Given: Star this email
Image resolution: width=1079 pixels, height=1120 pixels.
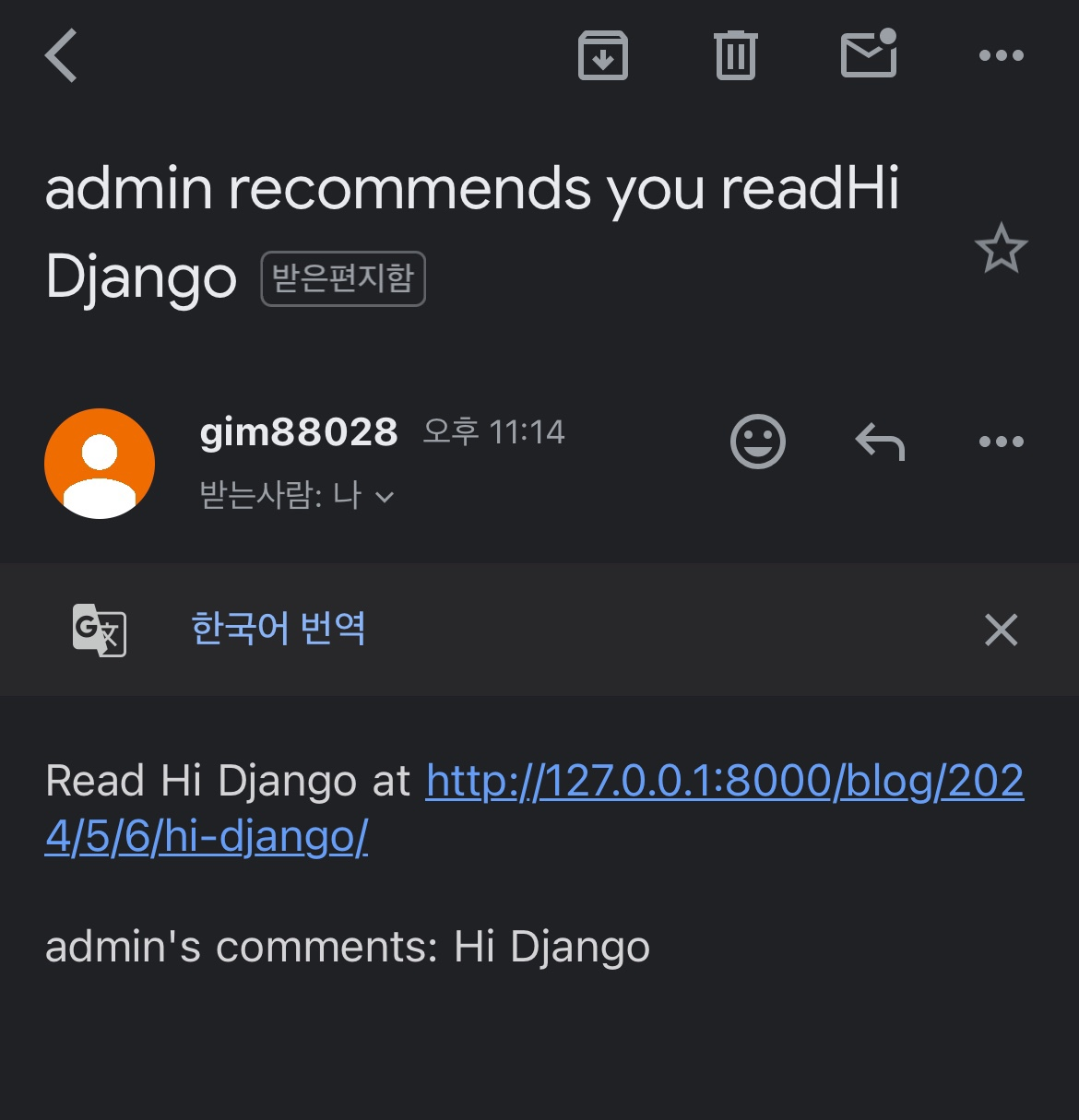Looking at the screenshot, I should 1001,248.
